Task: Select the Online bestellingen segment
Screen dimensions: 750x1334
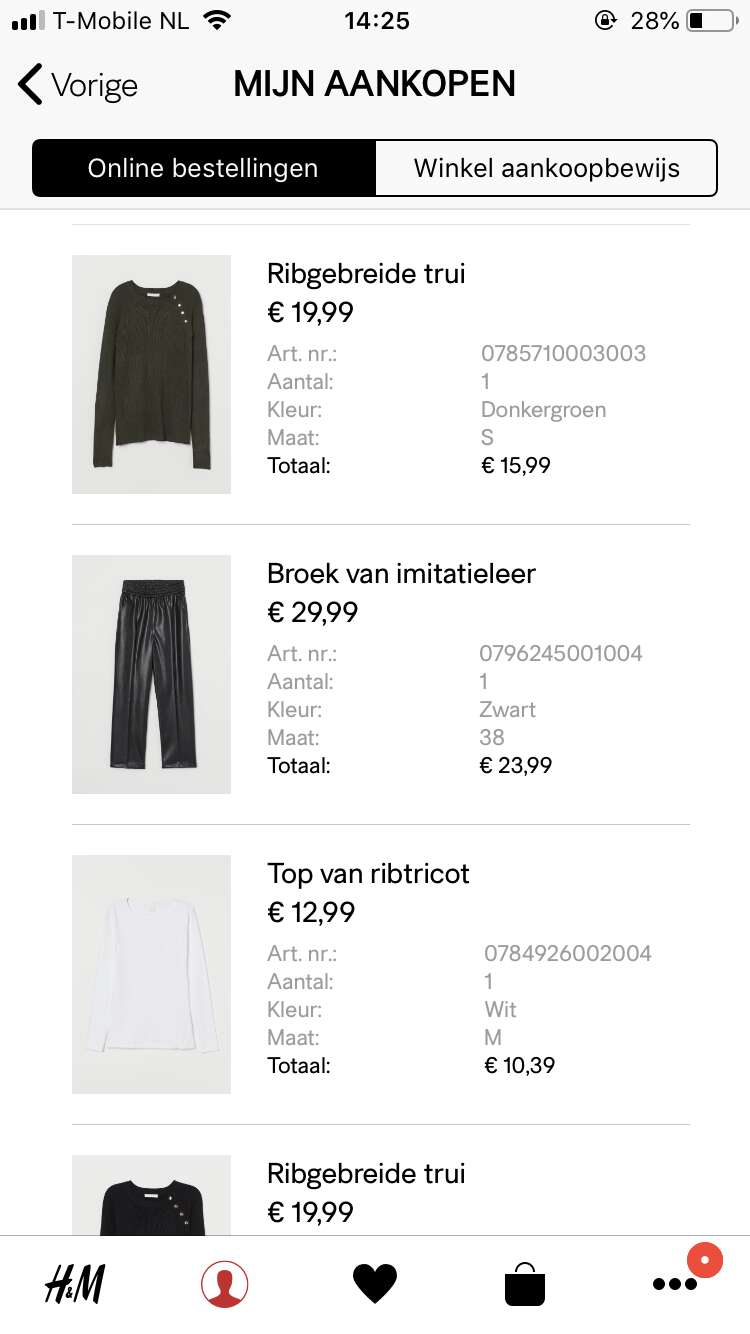Action: [204, 168]
